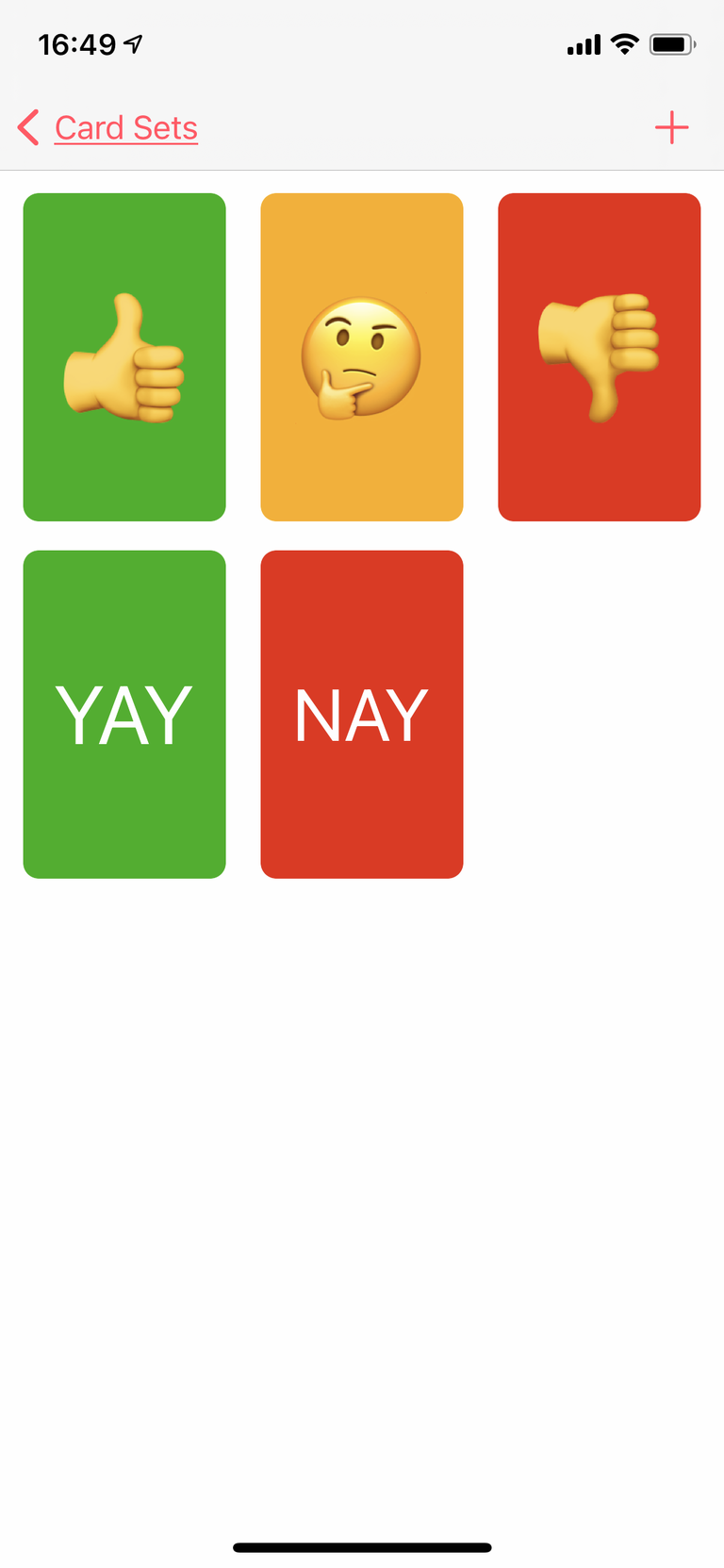
Task: Select the YAY card as approval
Action: click(x=124, y=714)
